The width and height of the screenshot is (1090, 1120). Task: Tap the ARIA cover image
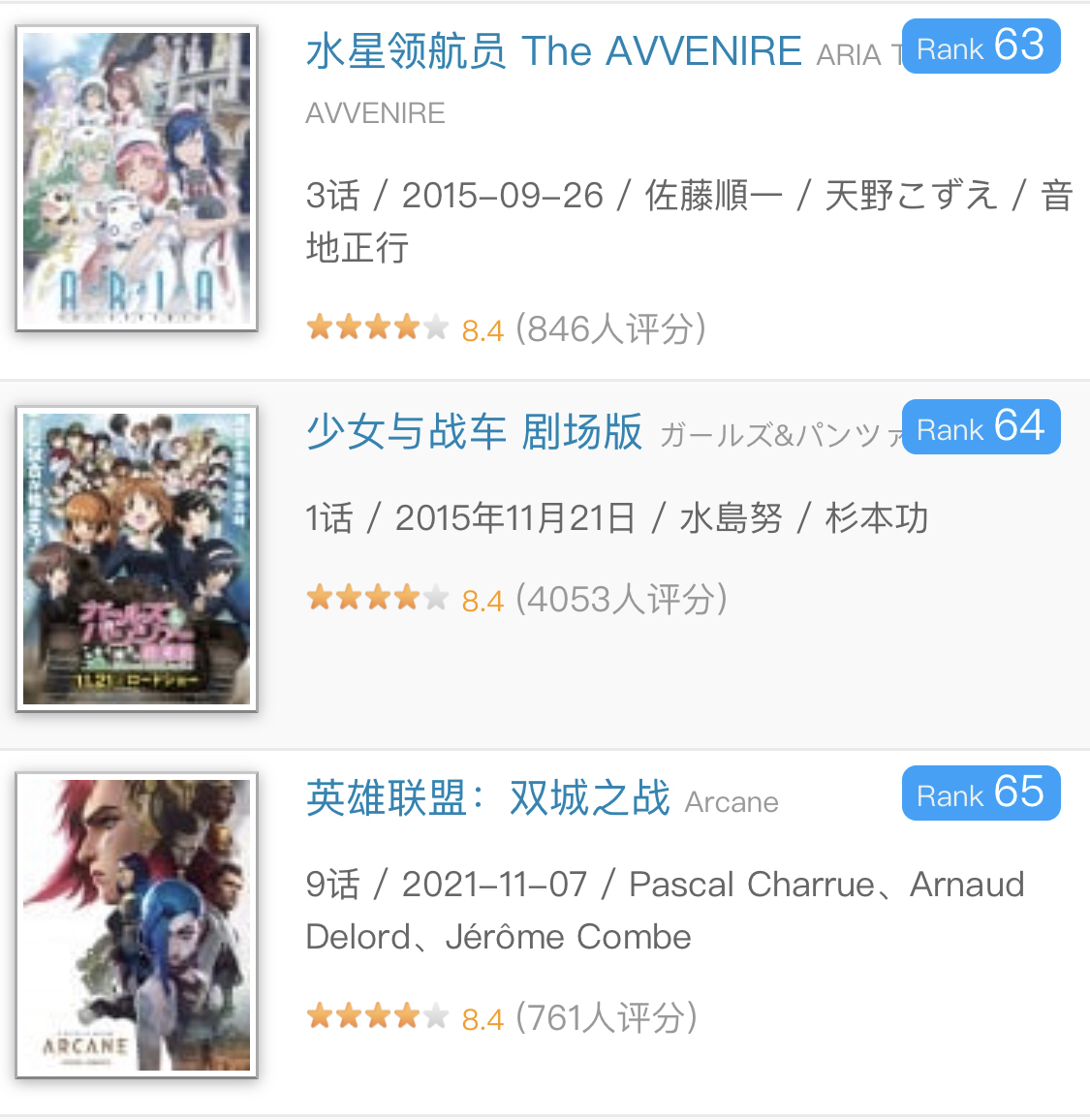click(137, 179)
